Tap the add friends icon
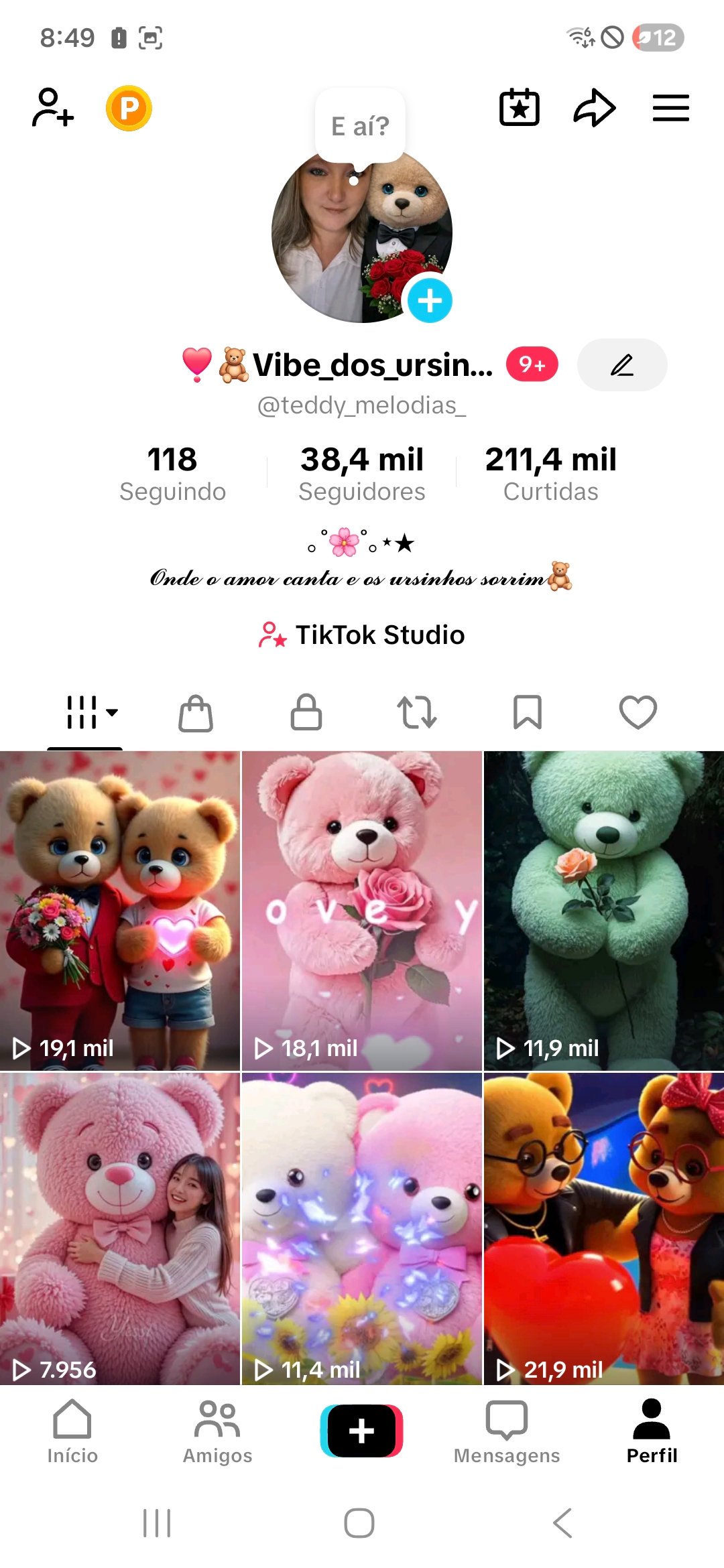Screen dimensions: 724x1568 [52, 108]
